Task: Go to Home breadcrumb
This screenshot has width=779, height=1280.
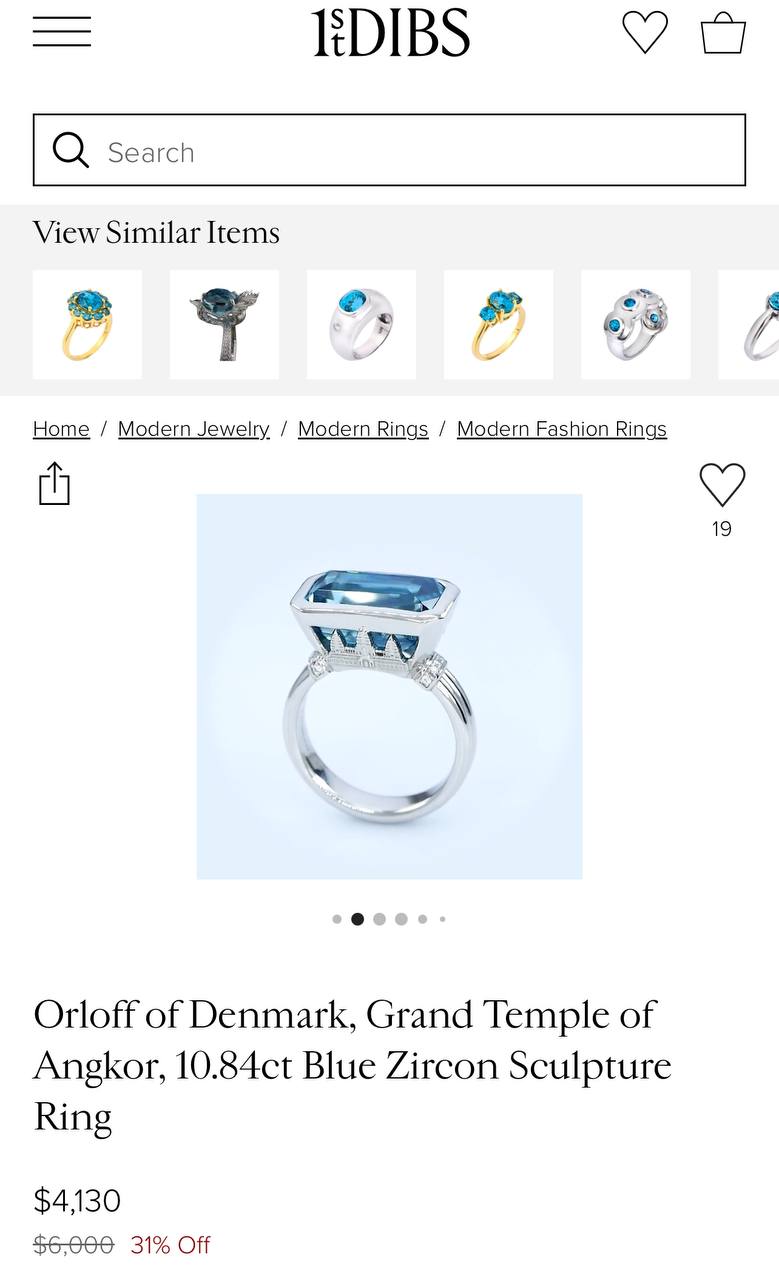Action: coord(61,429)
